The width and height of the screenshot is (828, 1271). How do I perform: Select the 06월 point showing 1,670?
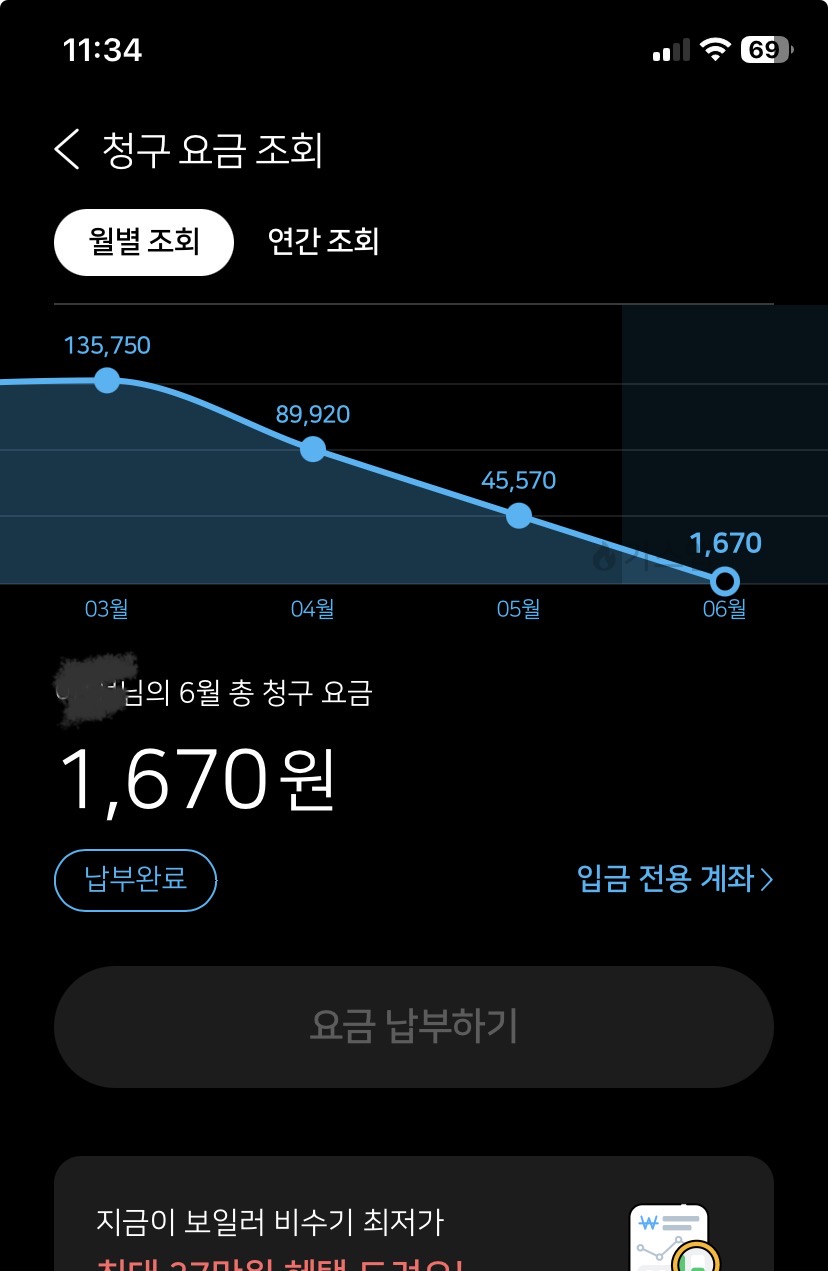point(725,581)
